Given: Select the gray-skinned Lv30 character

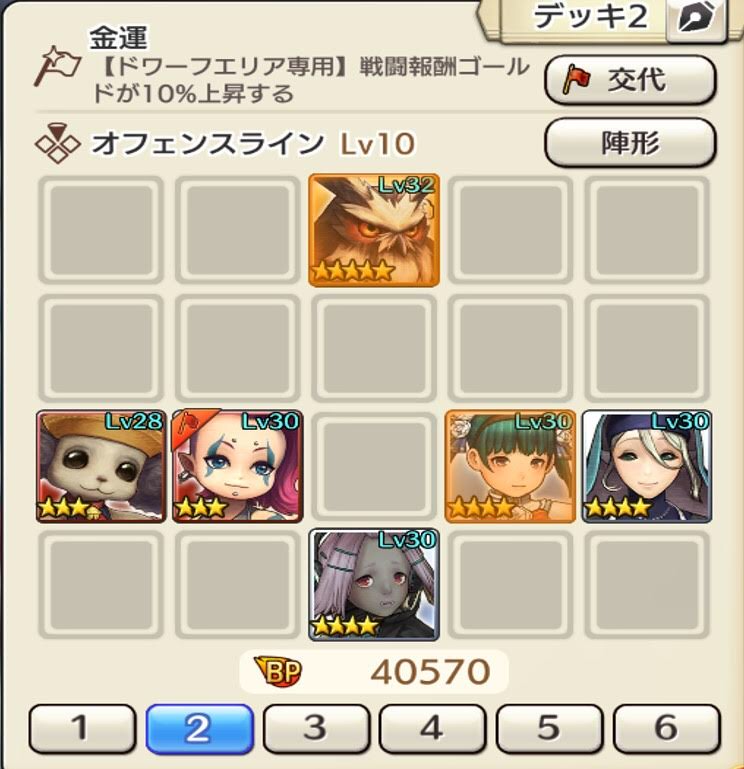Looking at the screenshot, I should tap(374, 584).
